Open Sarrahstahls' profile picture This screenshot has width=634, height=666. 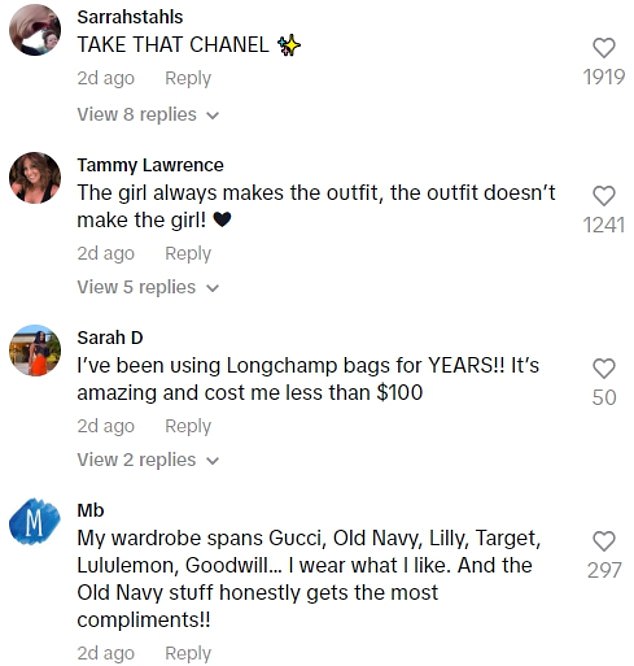36,28
